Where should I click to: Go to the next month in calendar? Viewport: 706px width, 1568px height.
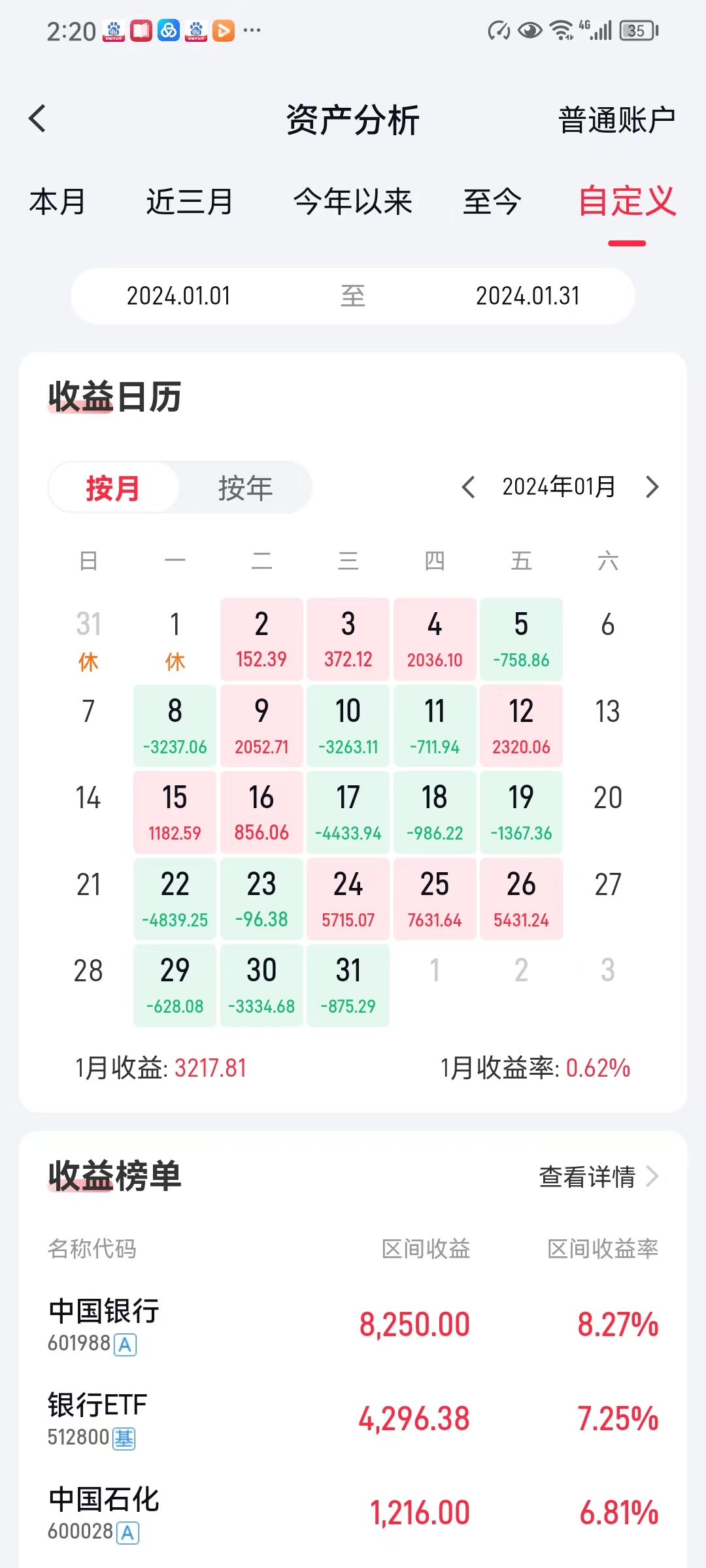(652, 487)
